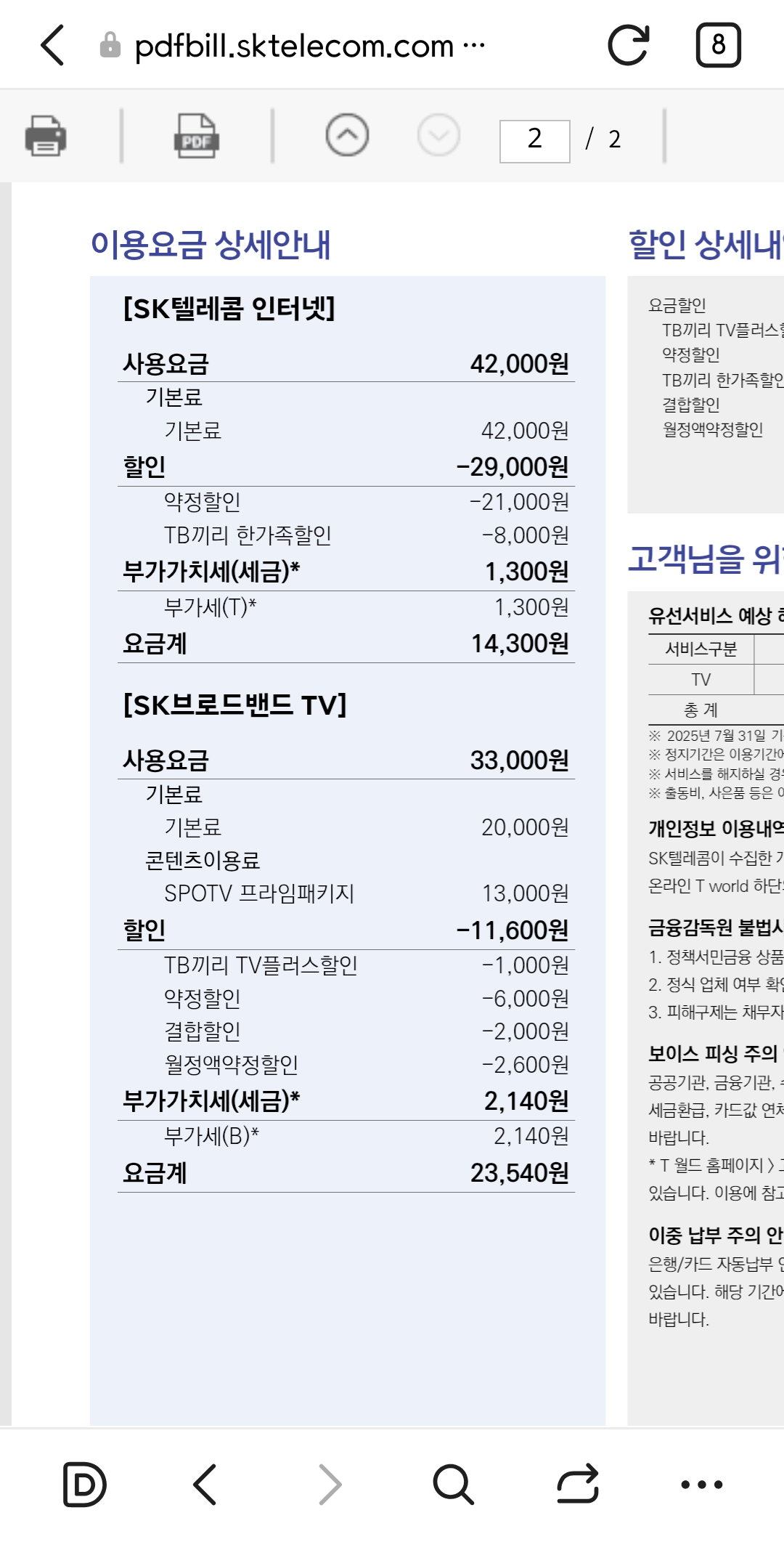784x1542 pixels.
Task: Navigate back using the bottom bar arrow
Action: pyautogui.click(x=205, y=1484)
